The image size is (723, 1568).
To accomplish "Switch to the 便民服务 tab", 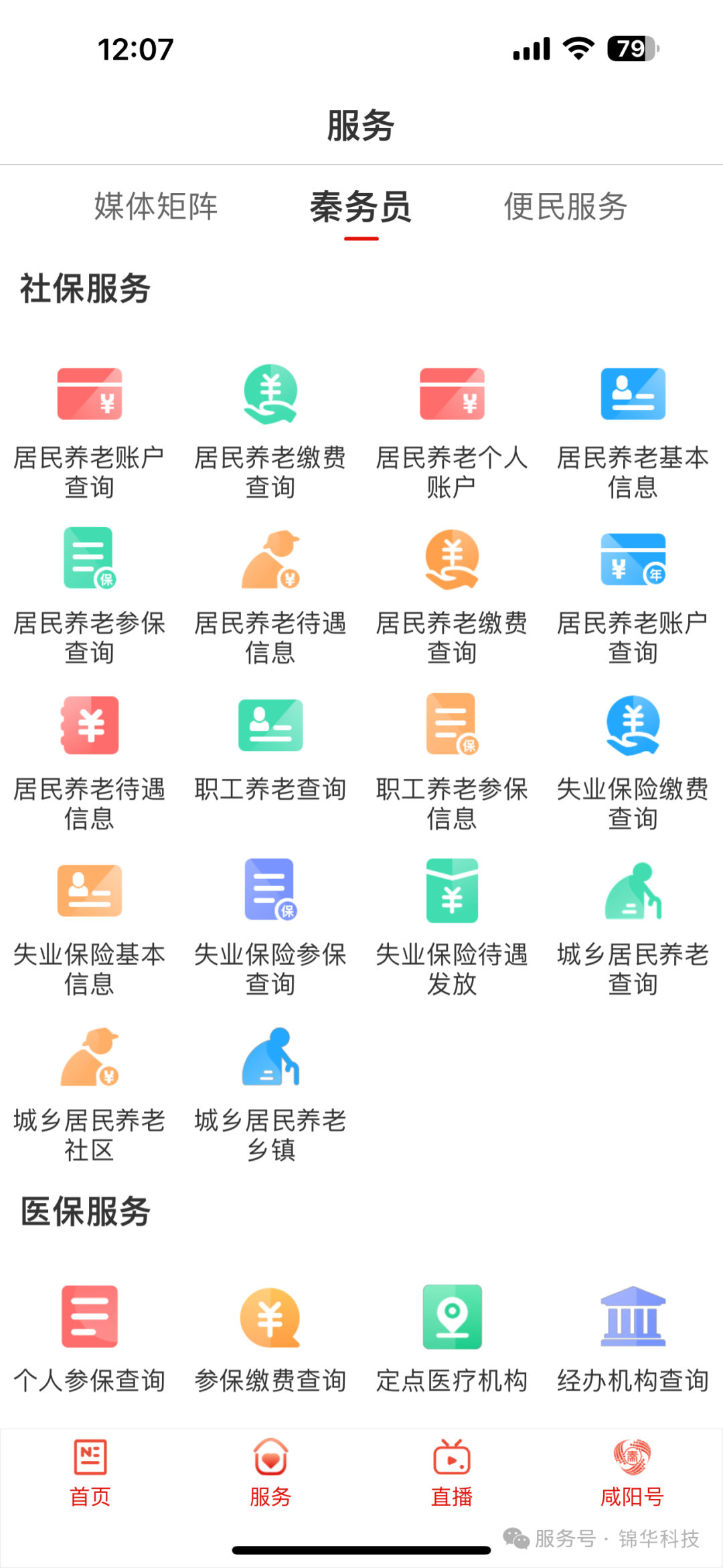I will point(566,206).
